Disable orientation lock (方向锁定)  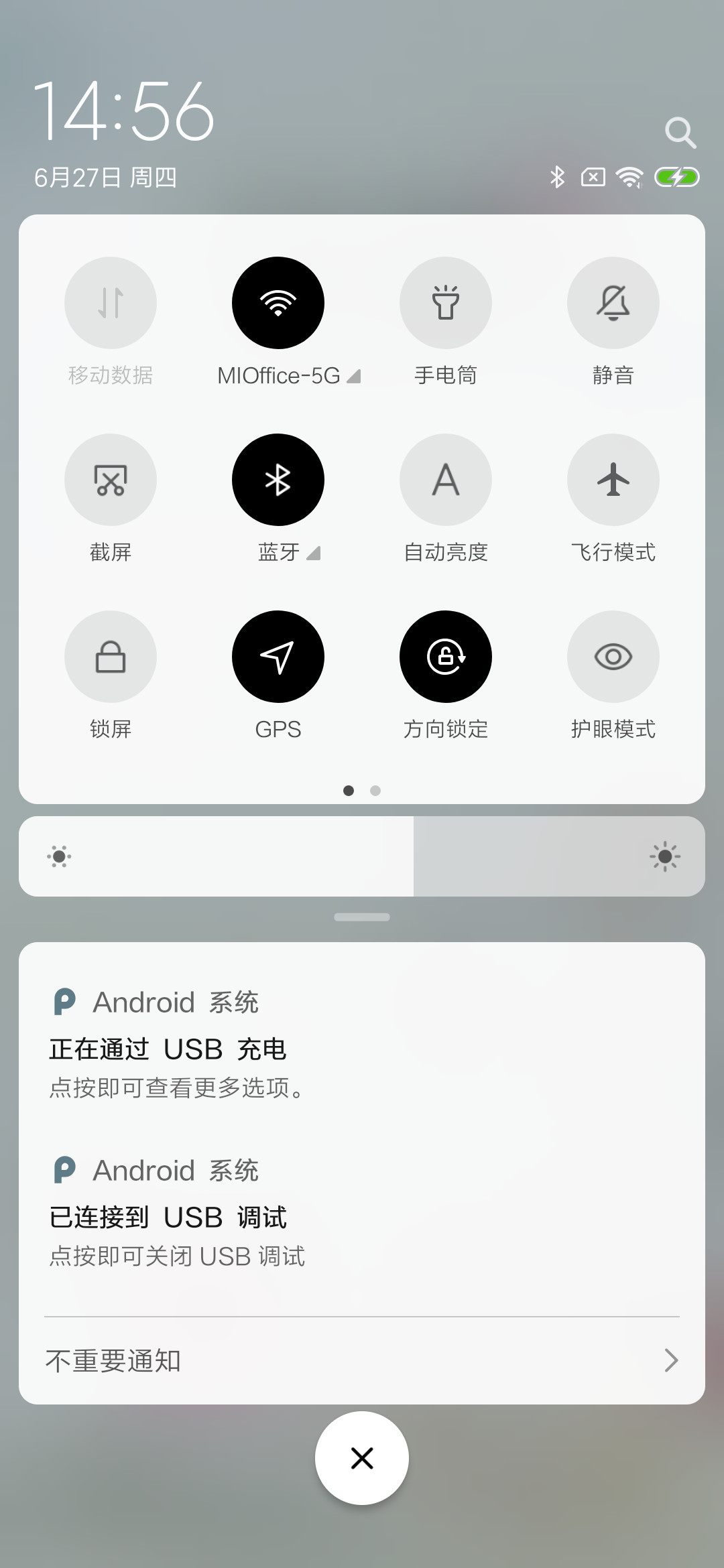(446, 657)
